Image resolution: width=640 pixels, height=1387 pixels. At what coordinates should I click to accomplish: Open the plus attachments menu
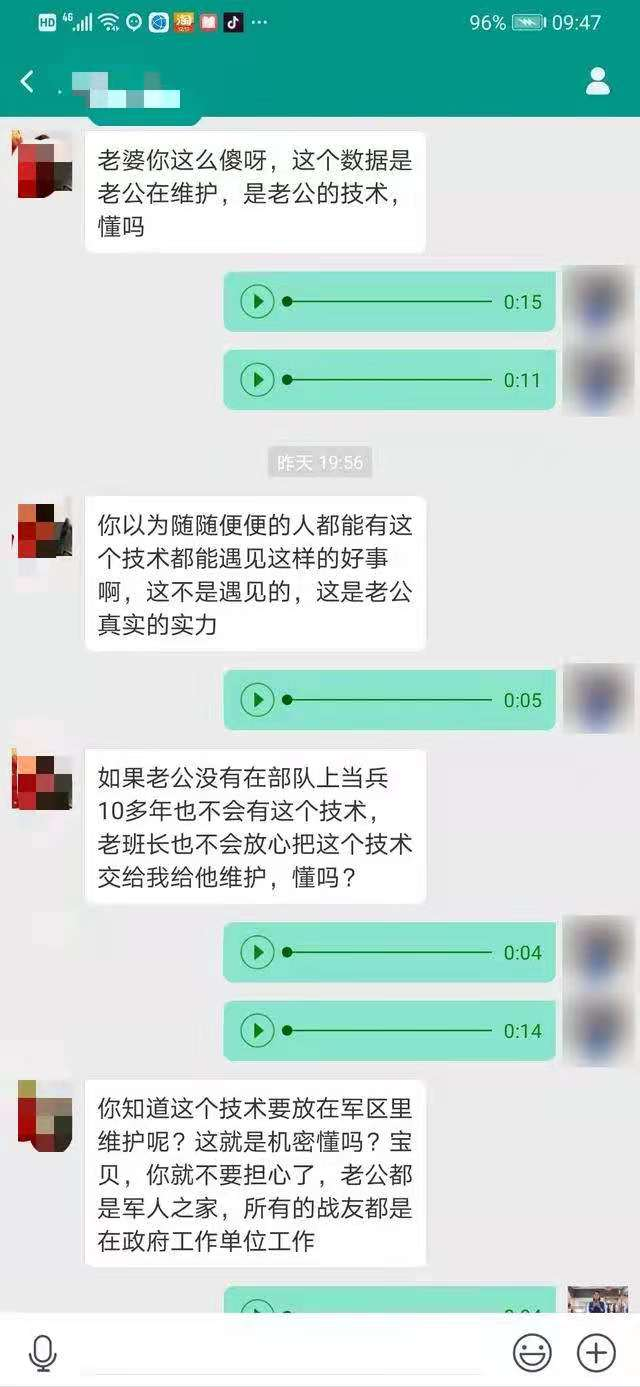596,1353
